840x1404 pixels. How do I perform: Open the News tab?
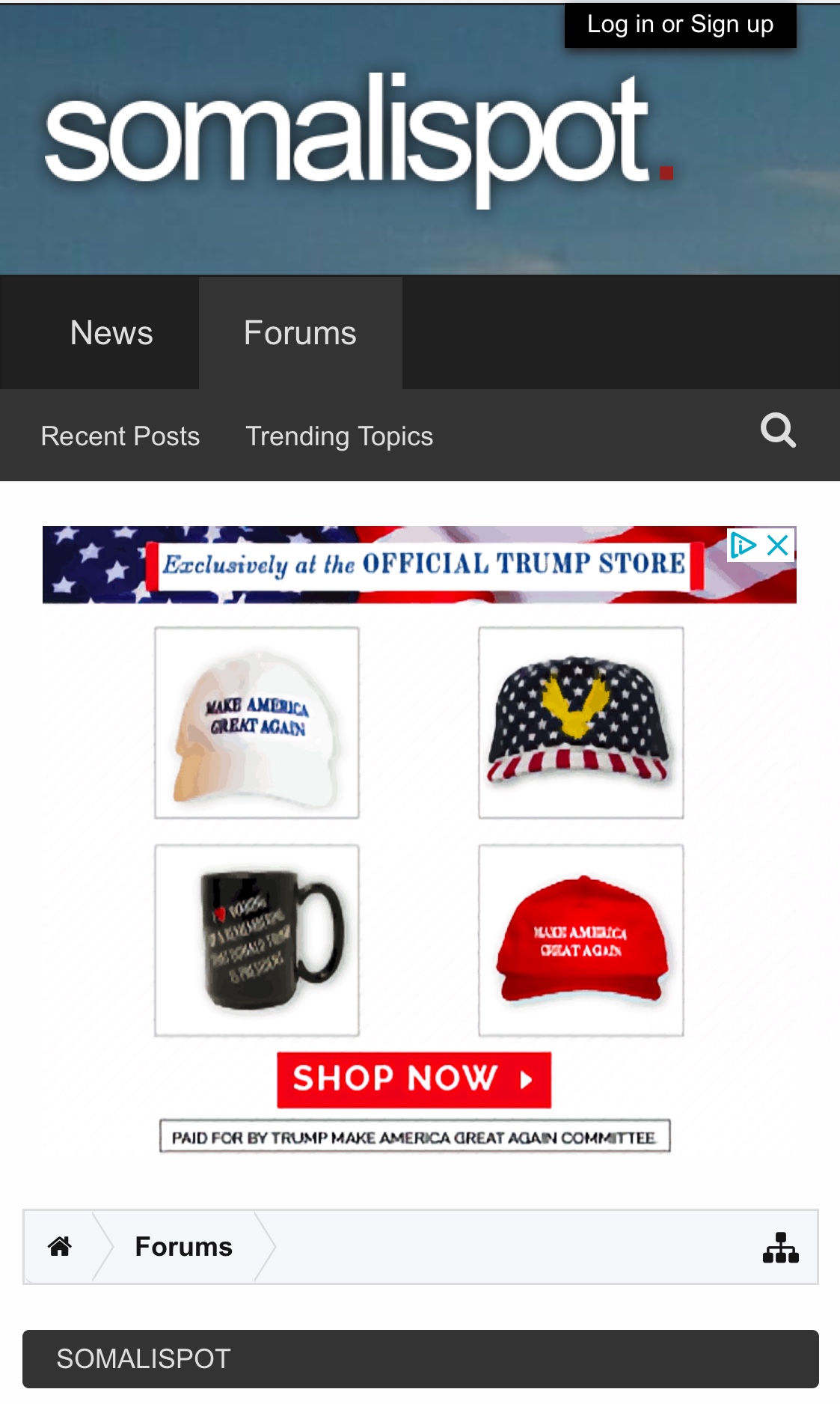pos(111,333)
